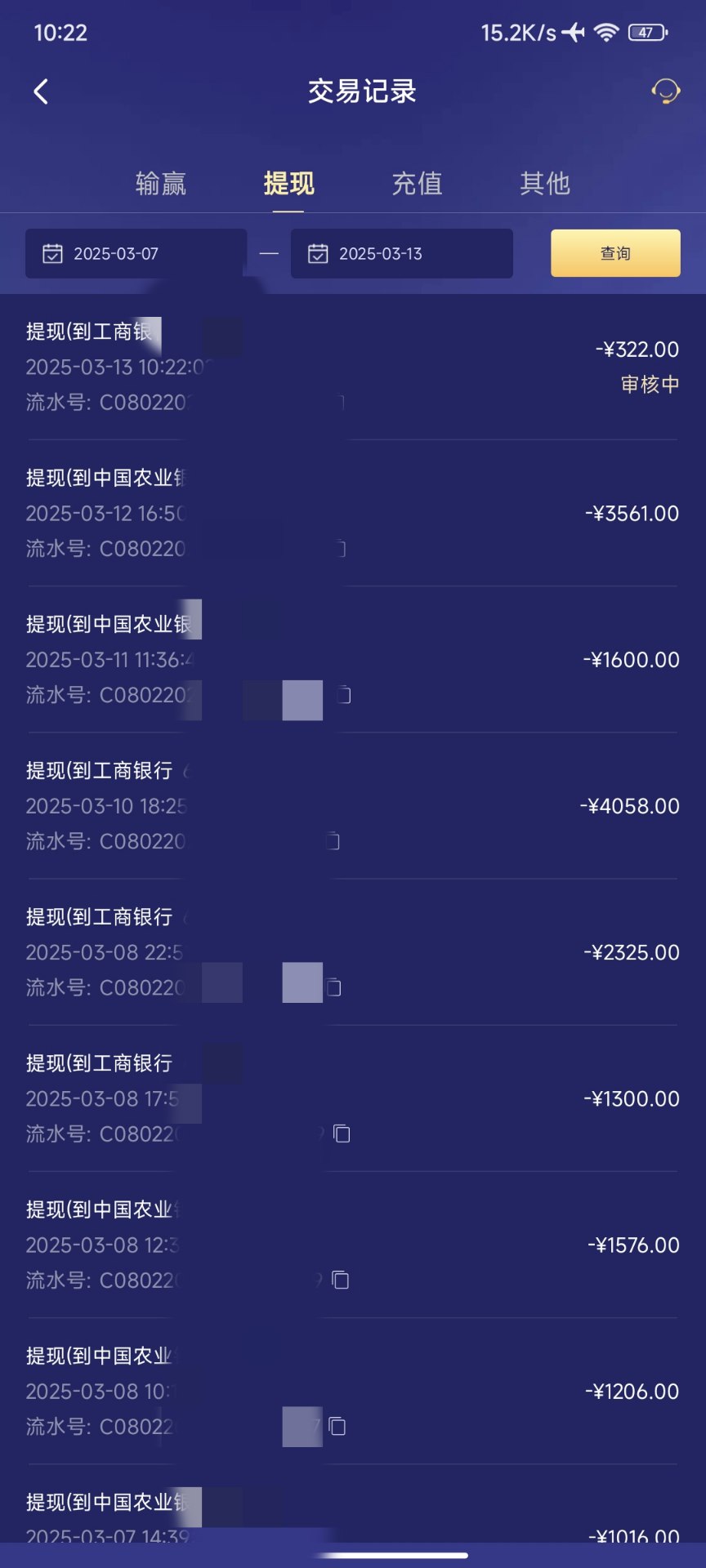Copy serial number of the -¥1206.00 withdrawal
706x1568 pixels.
tap(337, 1426)
